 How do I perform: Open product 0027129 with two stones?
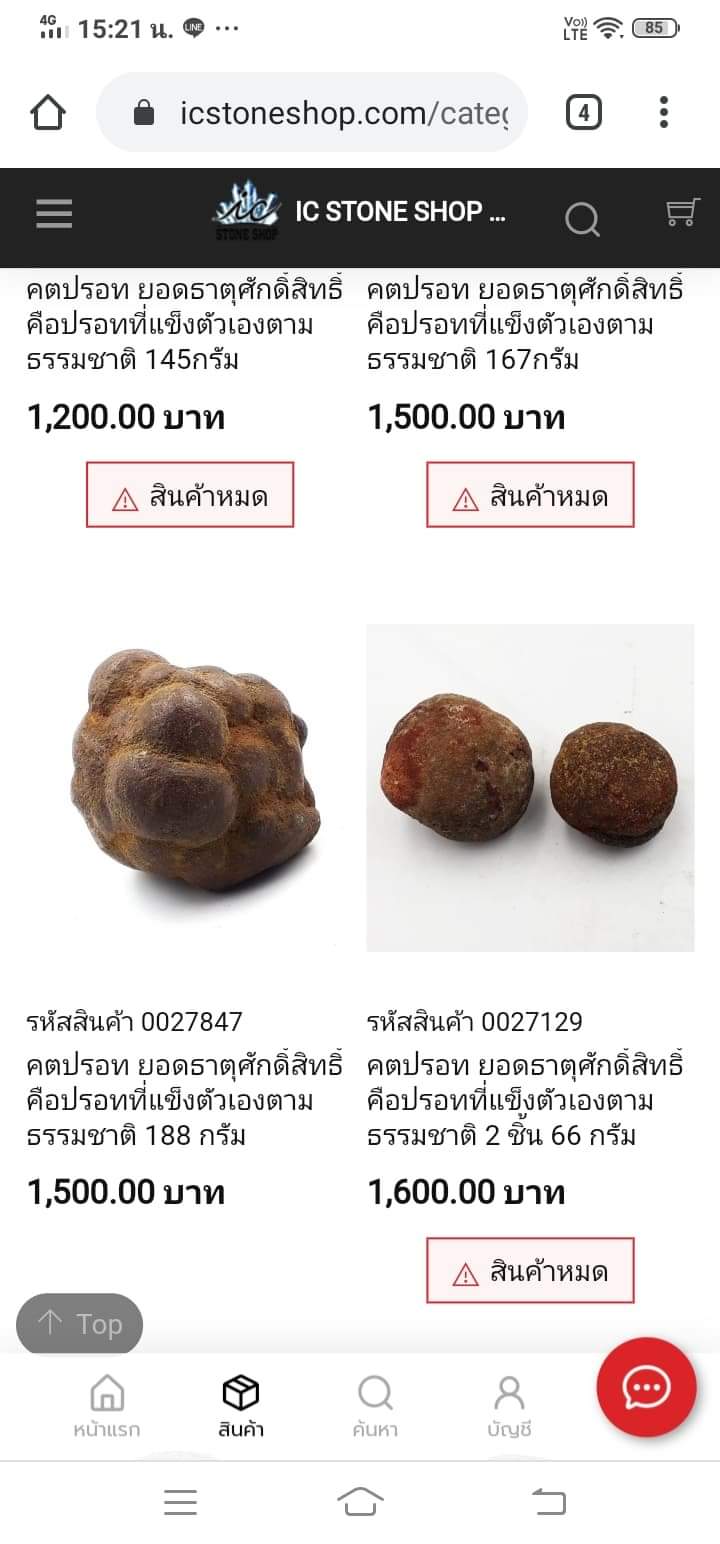click(x=530, y=787)
